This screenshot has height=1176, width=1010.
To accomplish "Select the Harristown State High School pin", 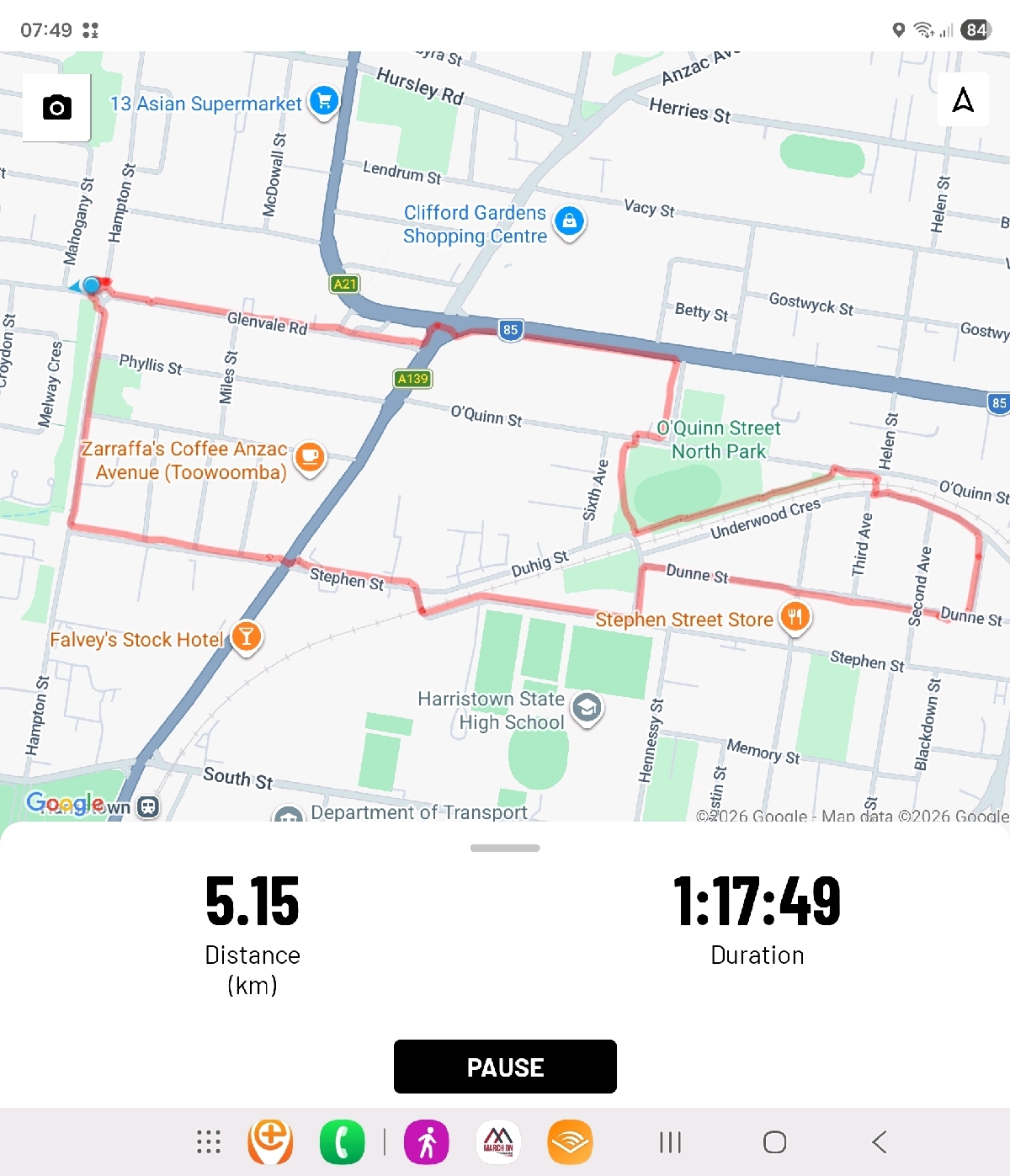I will point(587,708).
